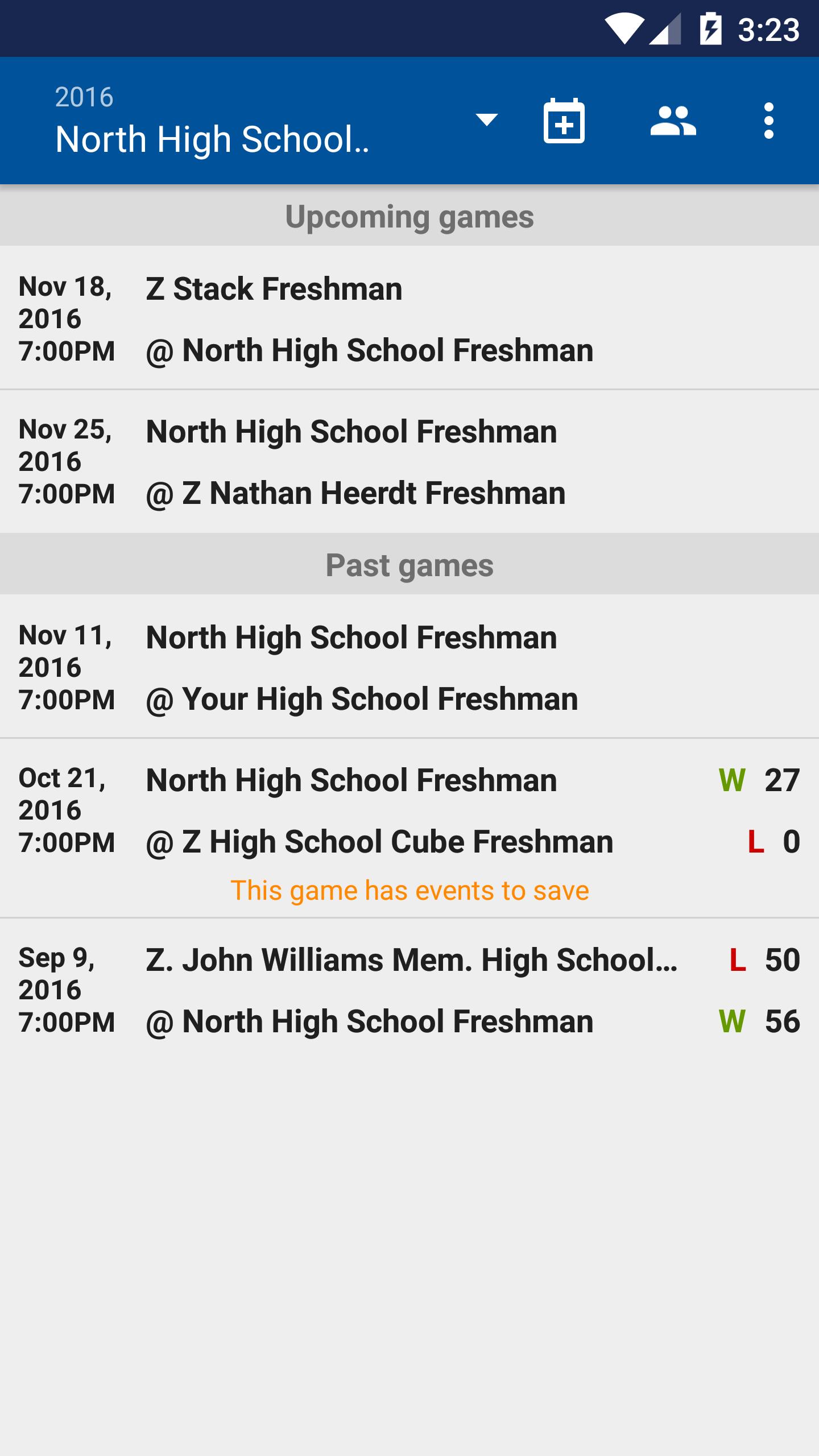Expand the North High School team dropdown

tap(486, 120)
